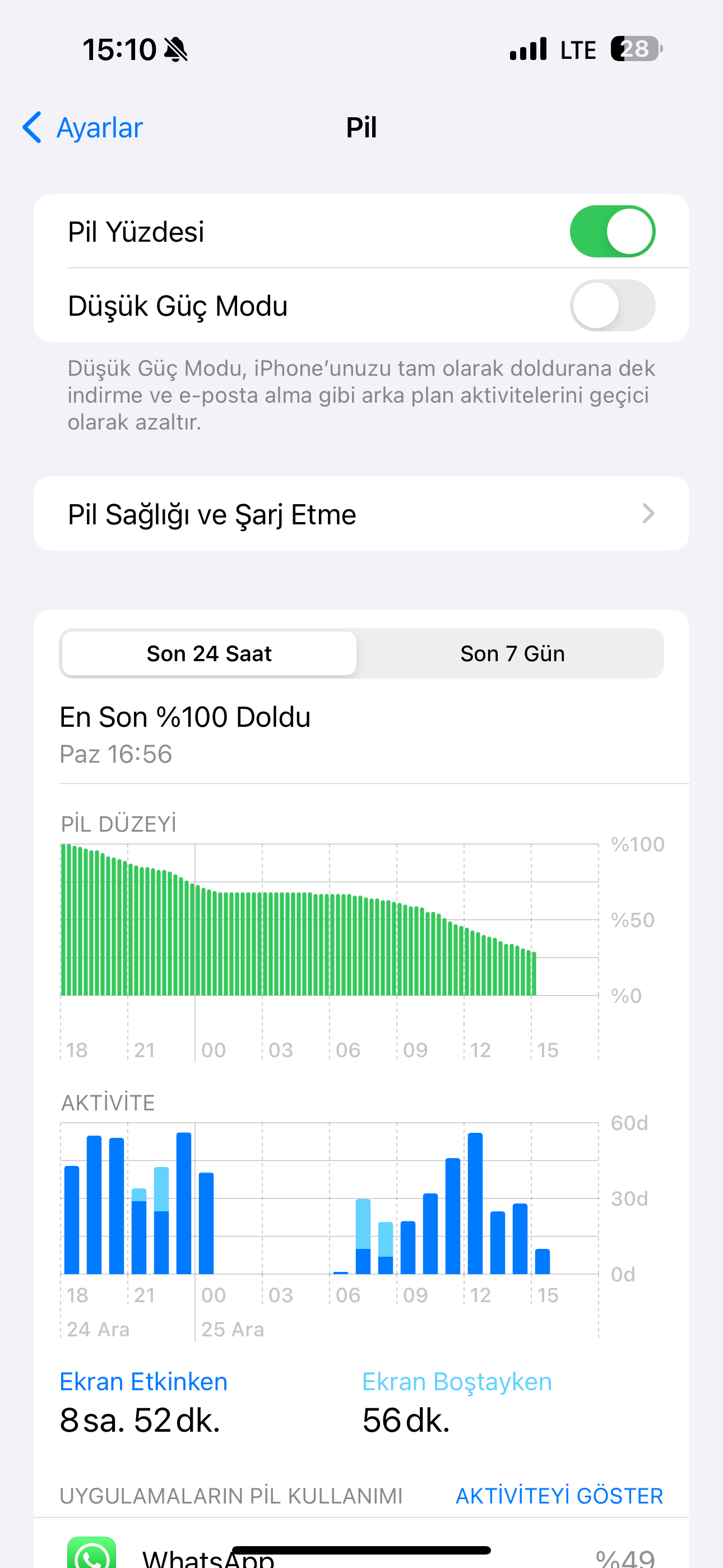
Task: Open Pil Sağlığı ve Şarj Etme
Action: (x=361, y=514)
